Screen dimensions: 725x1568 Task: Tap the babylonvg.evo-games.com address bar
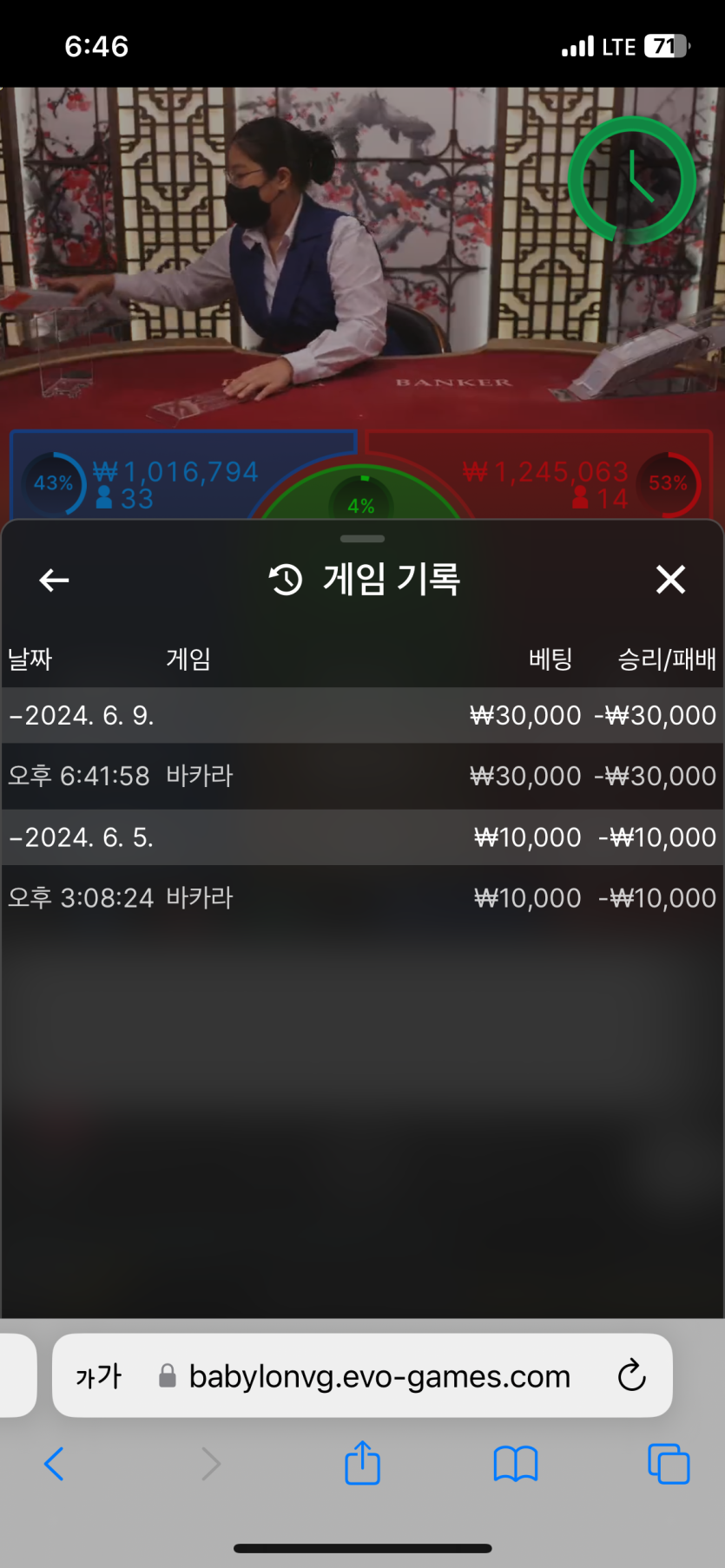tap(379, 1376)
